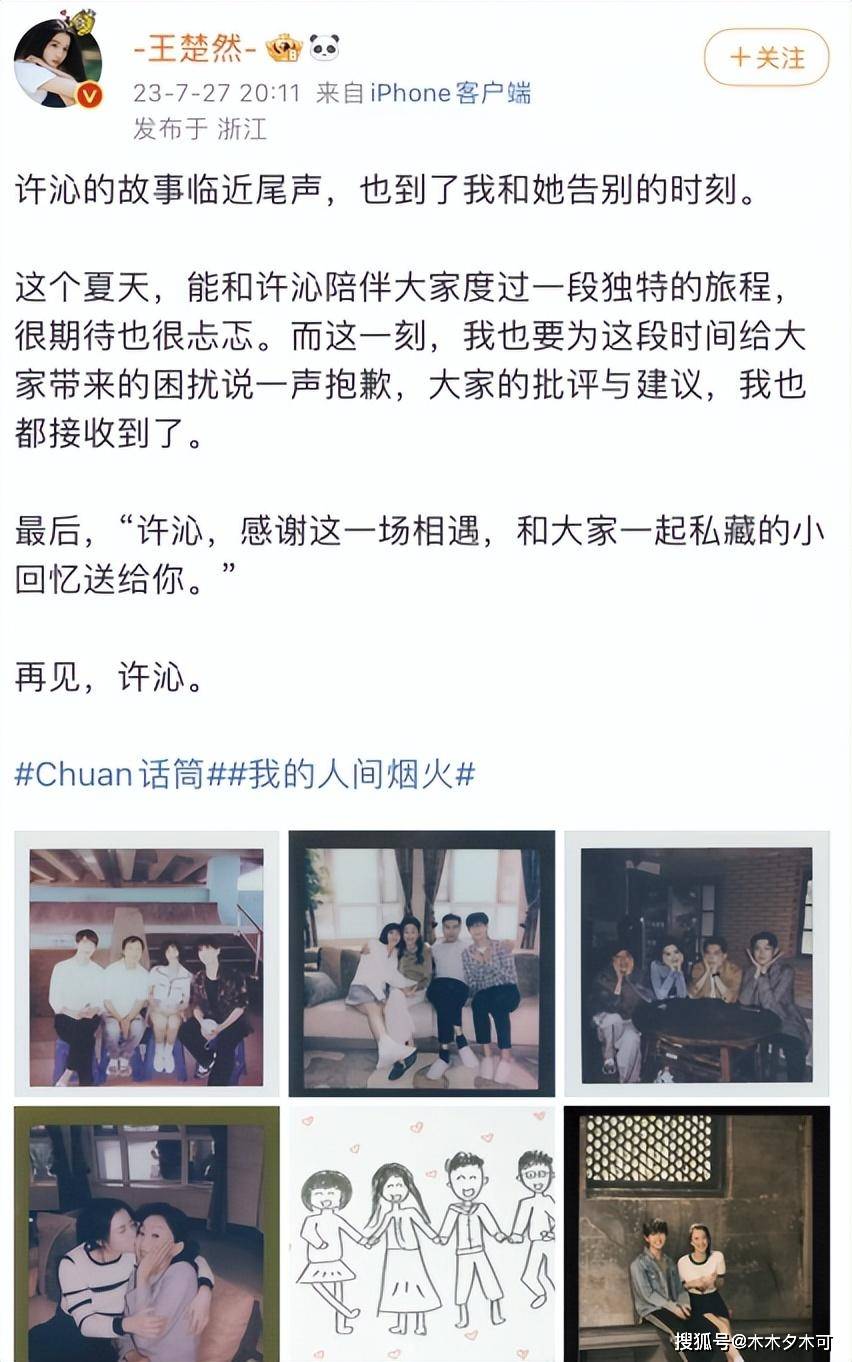Open photo of woman kissing another's cheek

click(147, 1233)
